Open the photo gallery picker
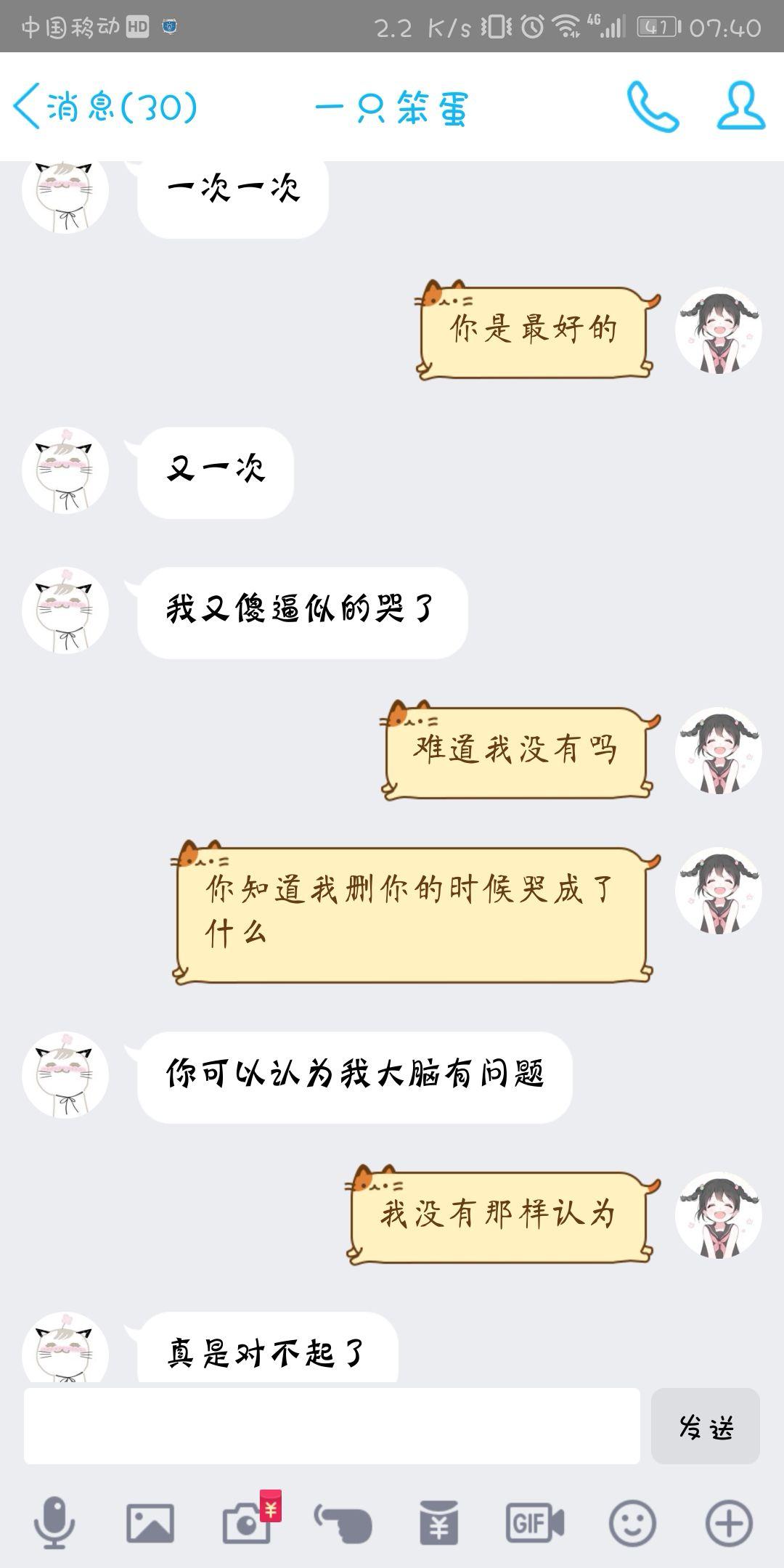784x1568 pixels. pos(150,1523)
